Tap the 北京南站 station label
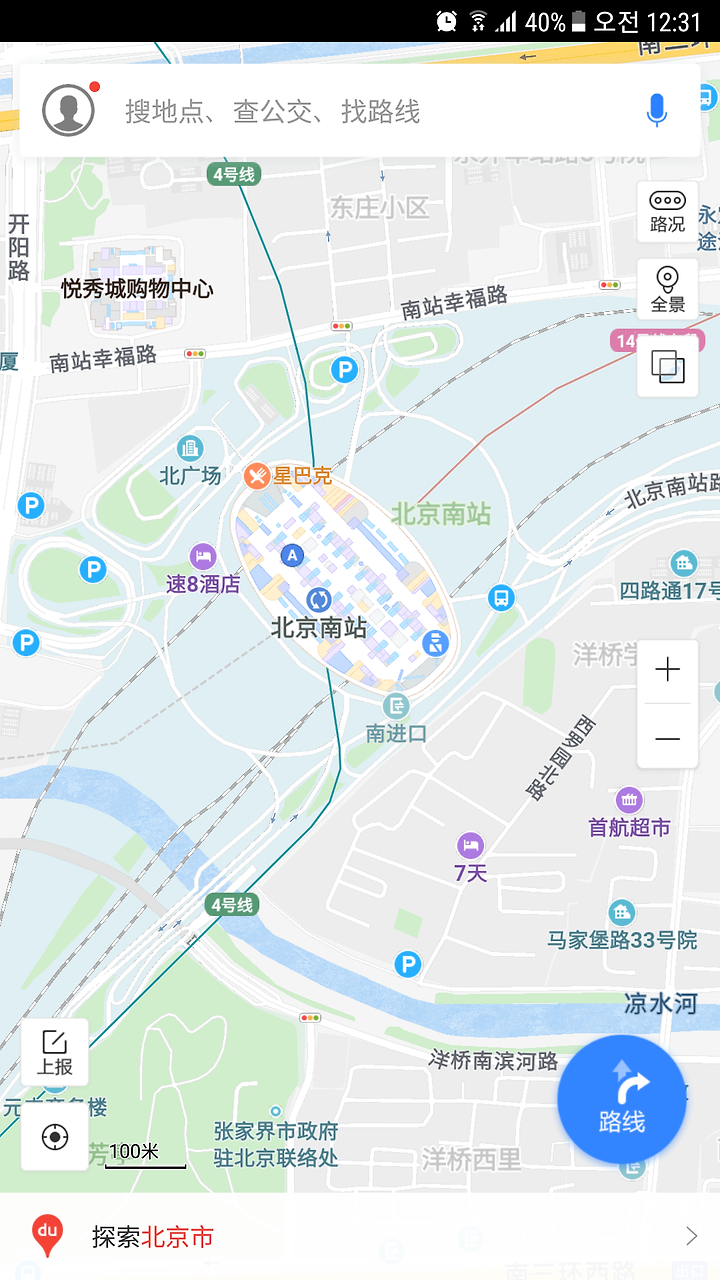This screenshot has width=720, height=1280. point(319,627)
